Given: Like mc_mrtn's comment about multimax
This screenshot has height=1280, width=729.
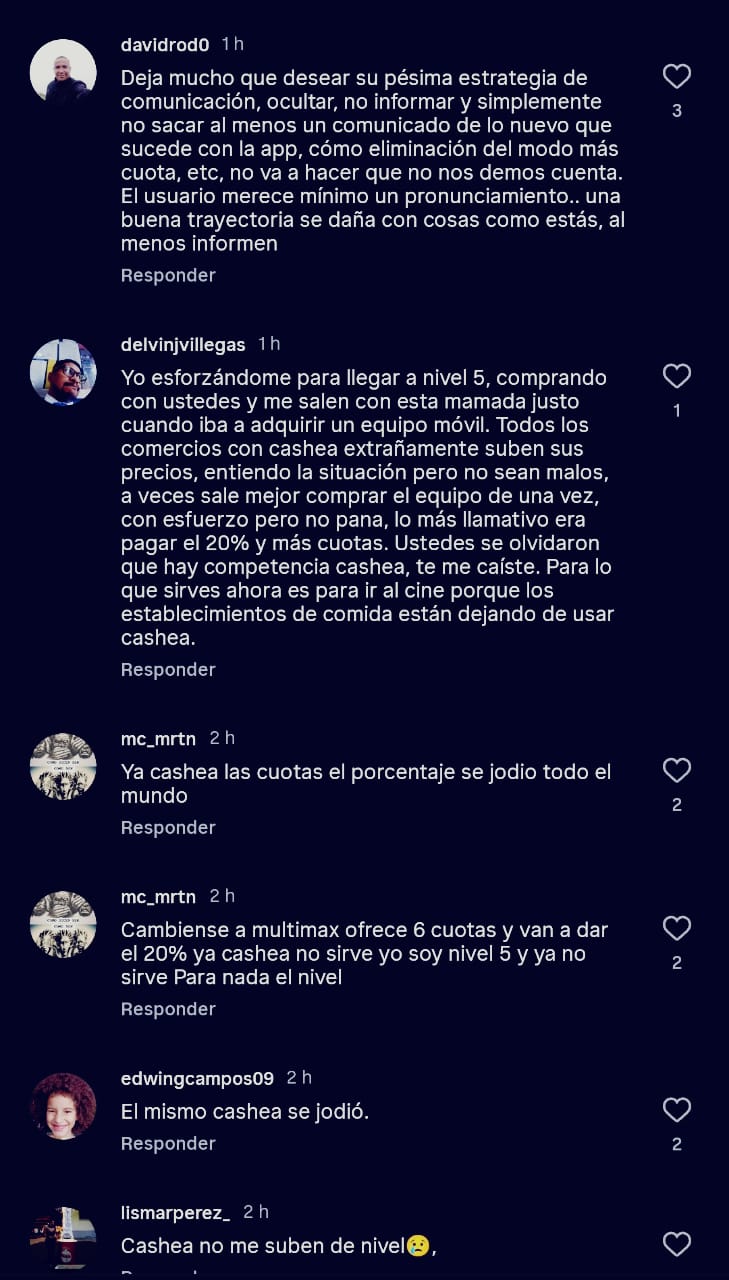Looking at the screenshot, I should point(677,929).
